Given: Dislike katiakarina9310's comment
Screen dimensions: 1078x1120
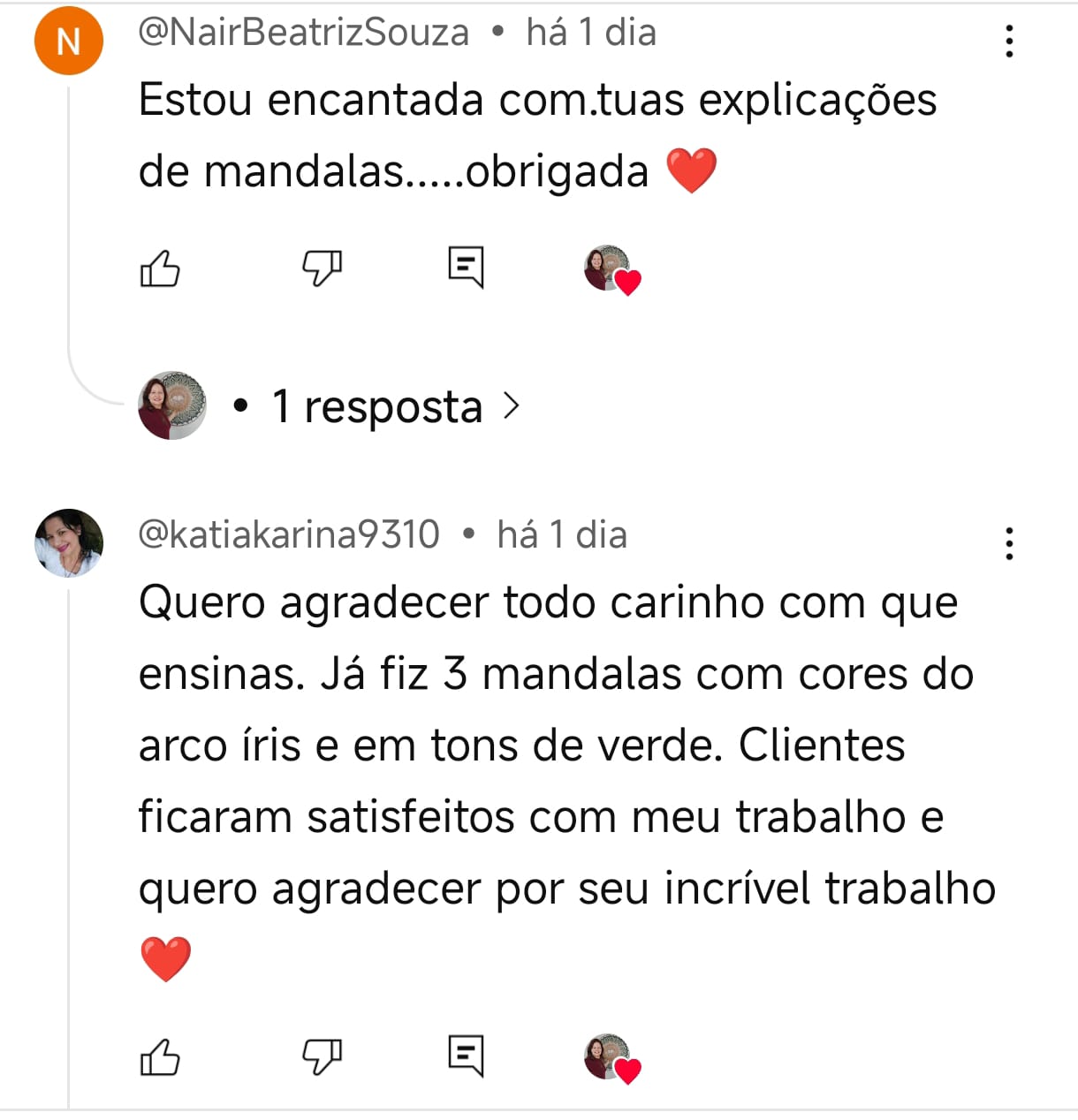Looking at the screenshot, I should [x=322, y=1056].
